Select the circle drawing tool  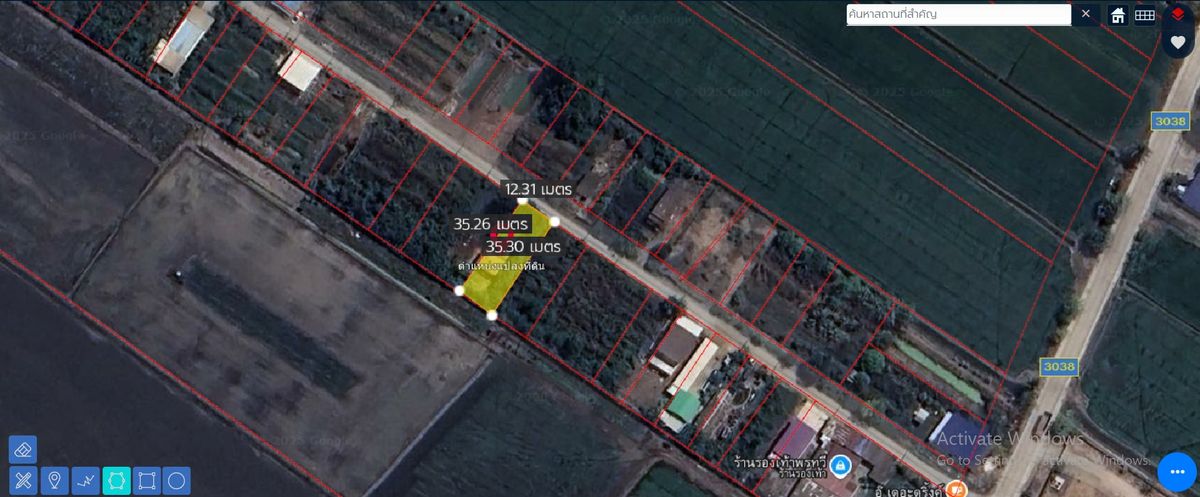click(176, 481)
